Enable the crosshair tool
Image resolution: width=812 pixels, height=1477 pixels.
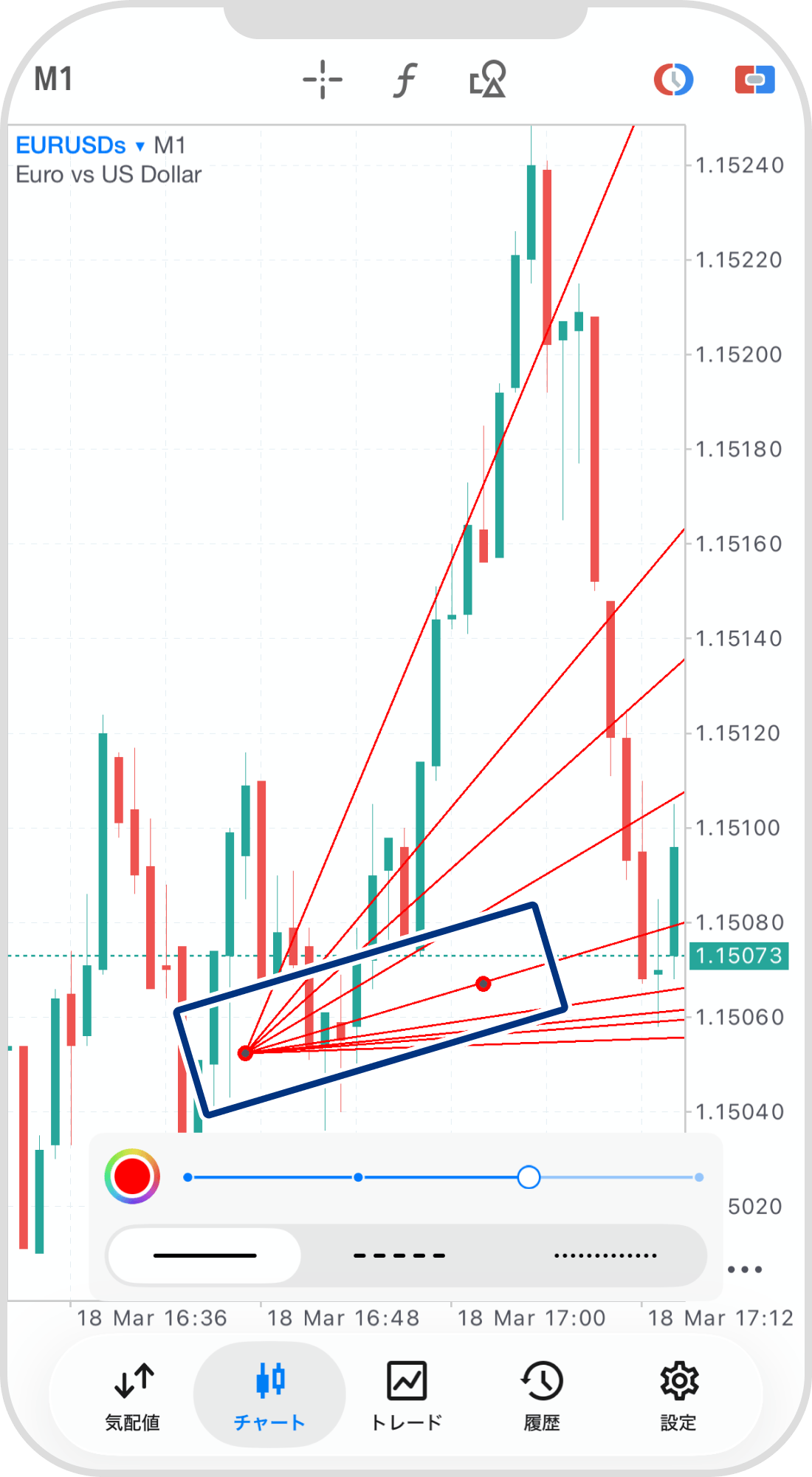point(323,80)
